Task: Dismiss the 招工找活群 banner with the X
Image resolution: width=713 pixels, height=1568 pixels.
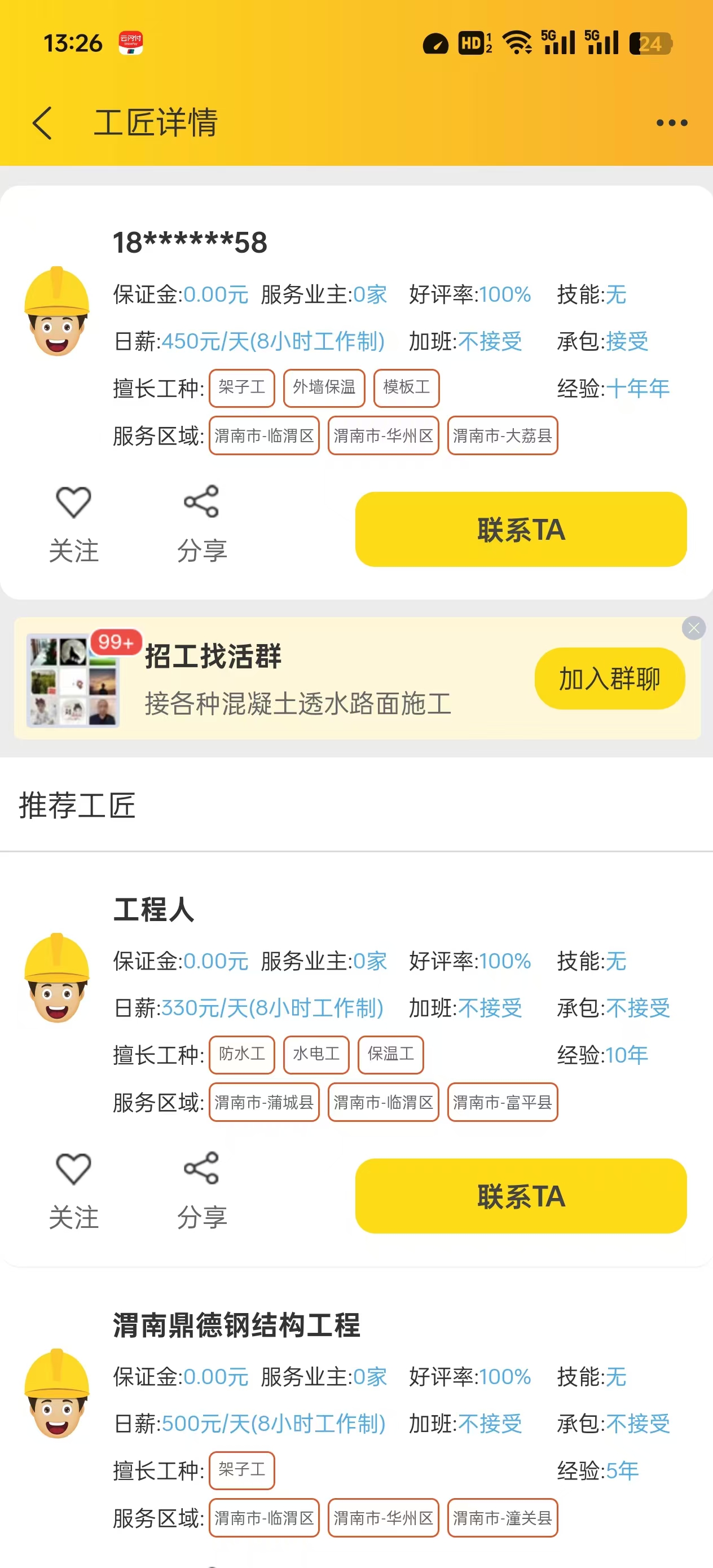Action: (693, 628)
